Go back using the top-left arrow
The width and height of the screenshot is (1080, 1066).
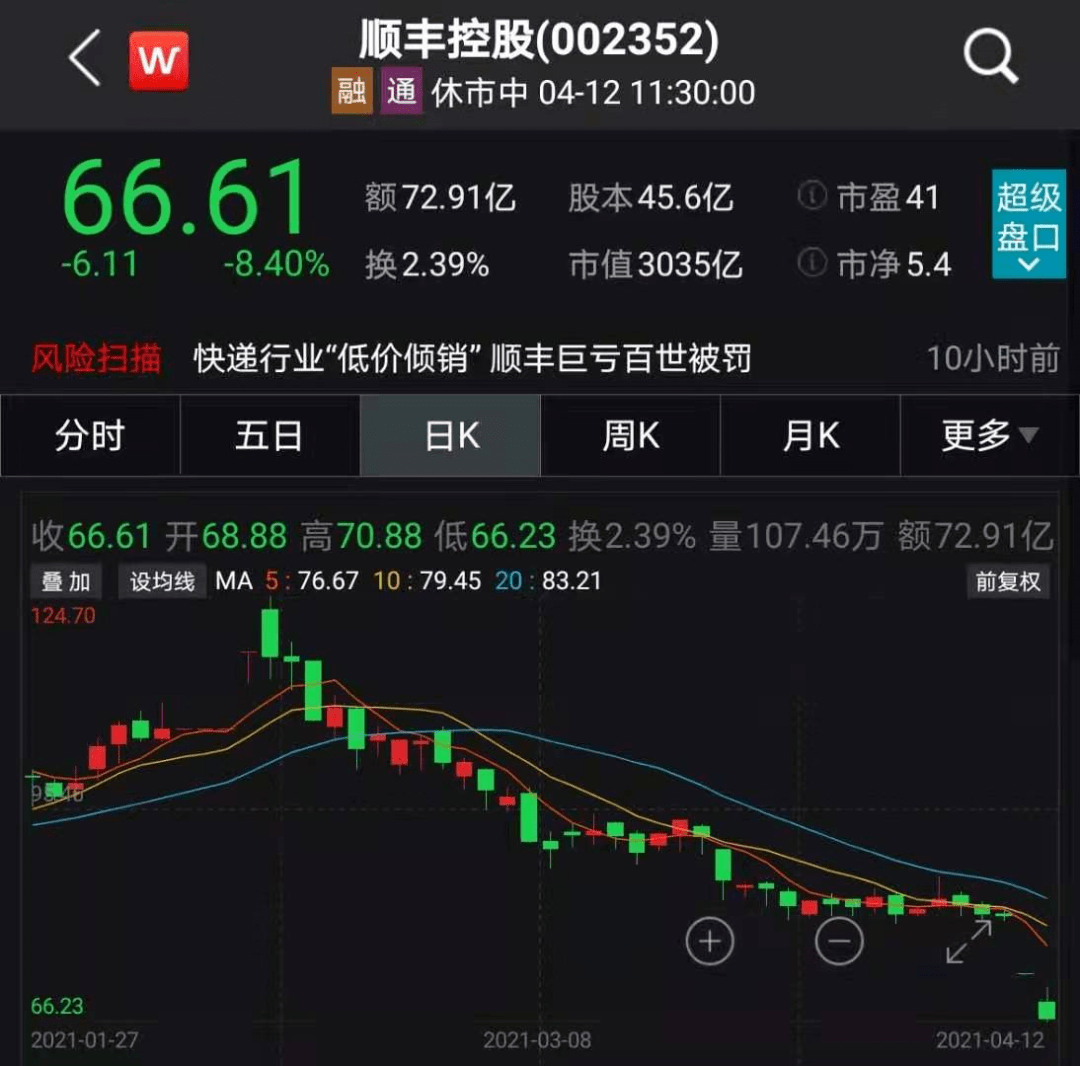[x=84, y=60]
